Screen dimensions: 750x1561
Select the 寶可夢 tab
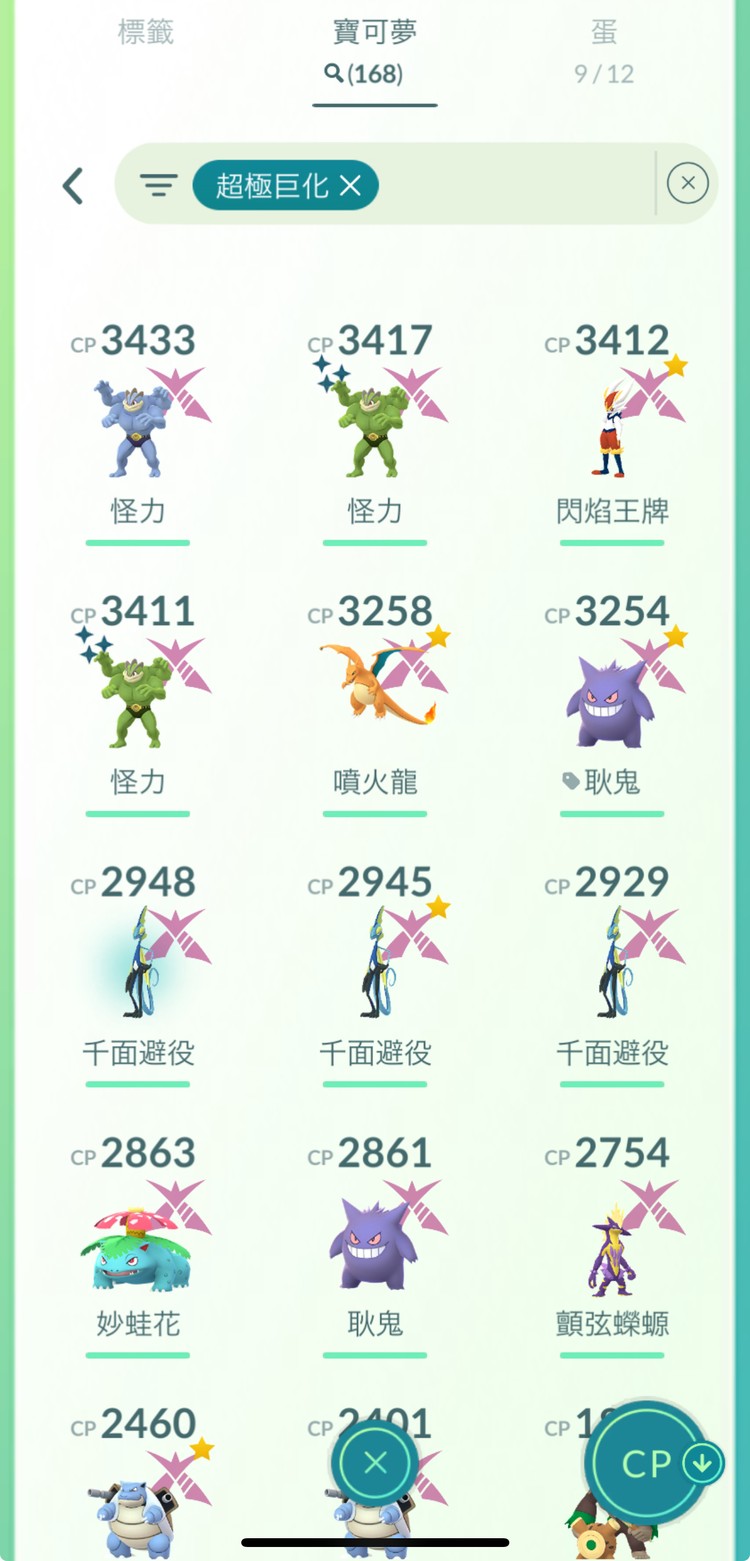point(375,32)
